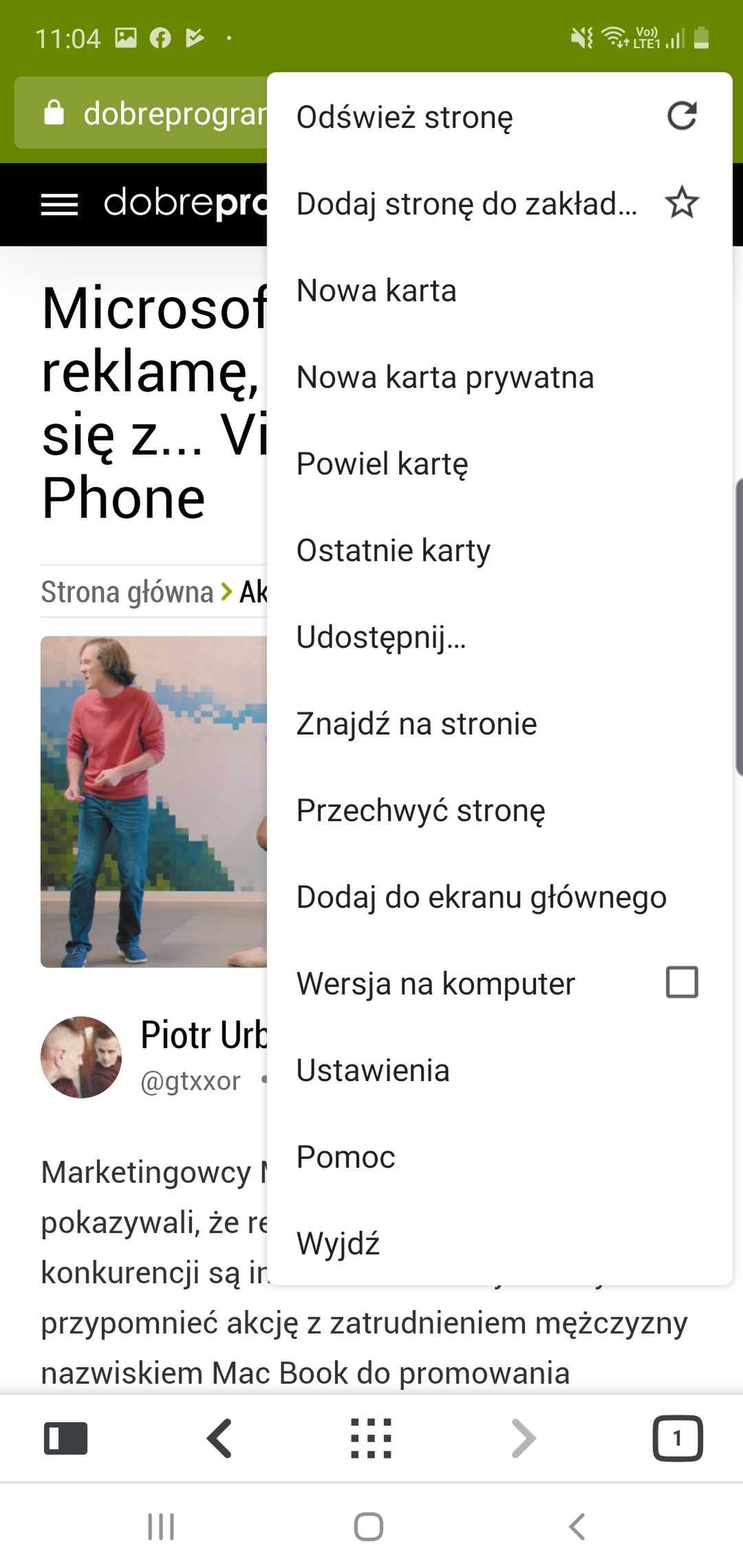Select Wyjdź to exit browser

click(x=499, y=1243)
